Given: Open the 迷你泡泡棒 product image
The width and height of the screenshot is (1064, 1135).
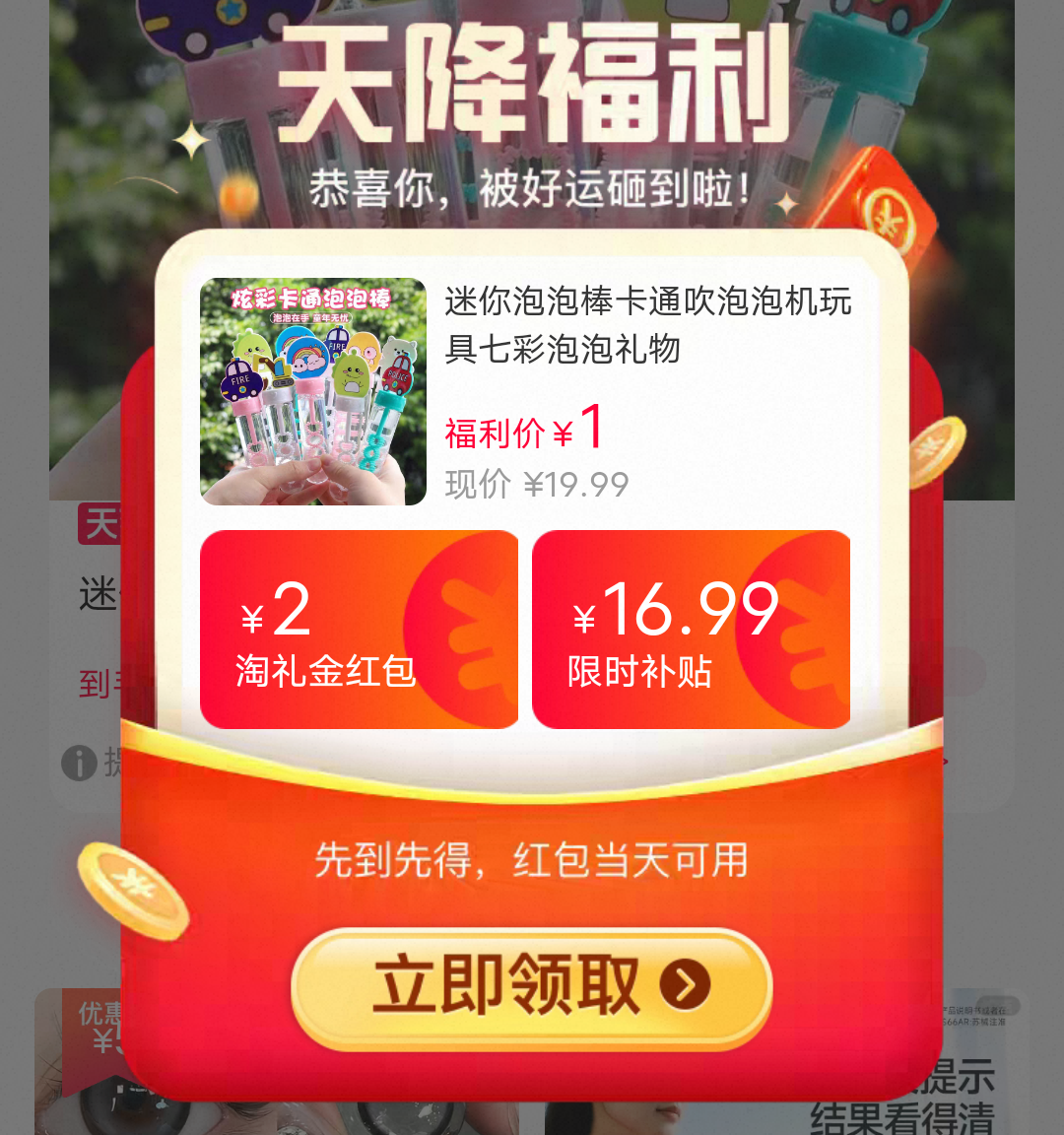Looking at the screenshot, I should pos(313,391).
